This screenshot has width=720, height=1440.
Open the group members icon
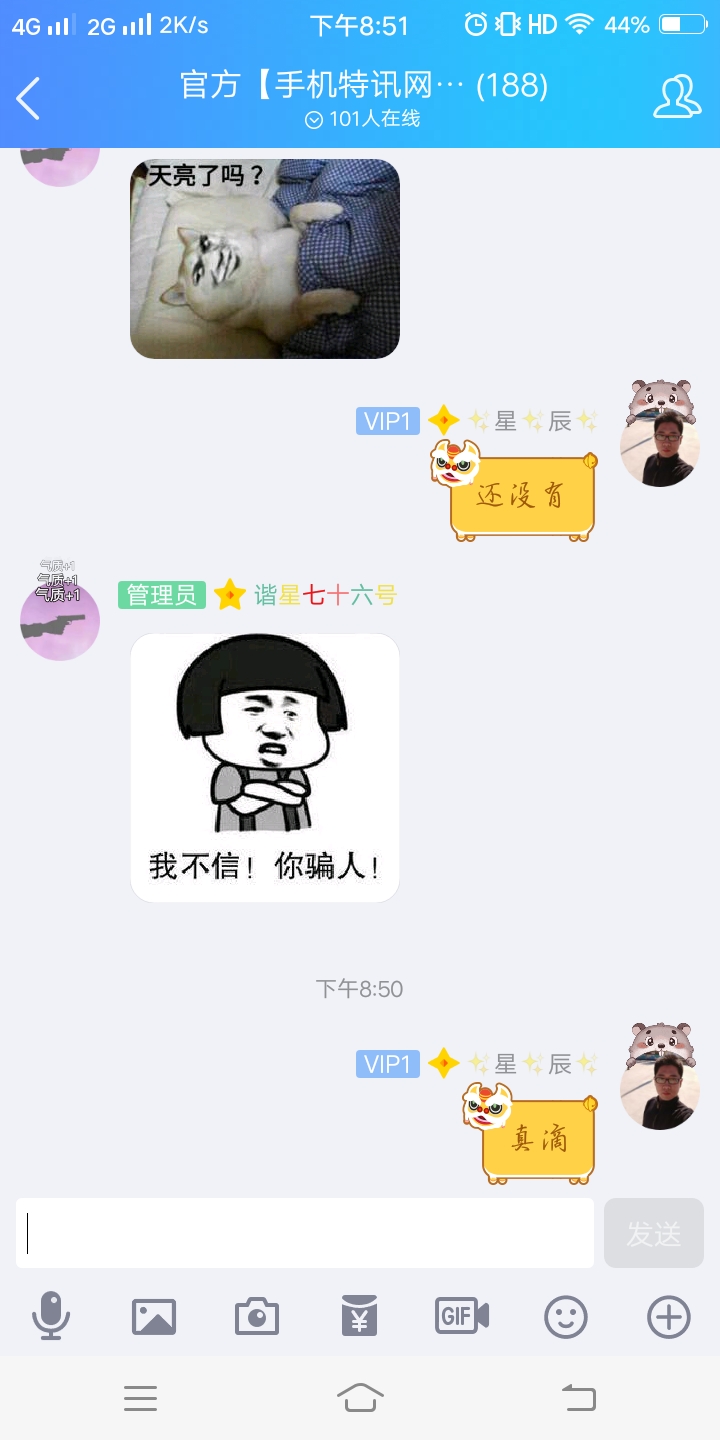(677, 97)
